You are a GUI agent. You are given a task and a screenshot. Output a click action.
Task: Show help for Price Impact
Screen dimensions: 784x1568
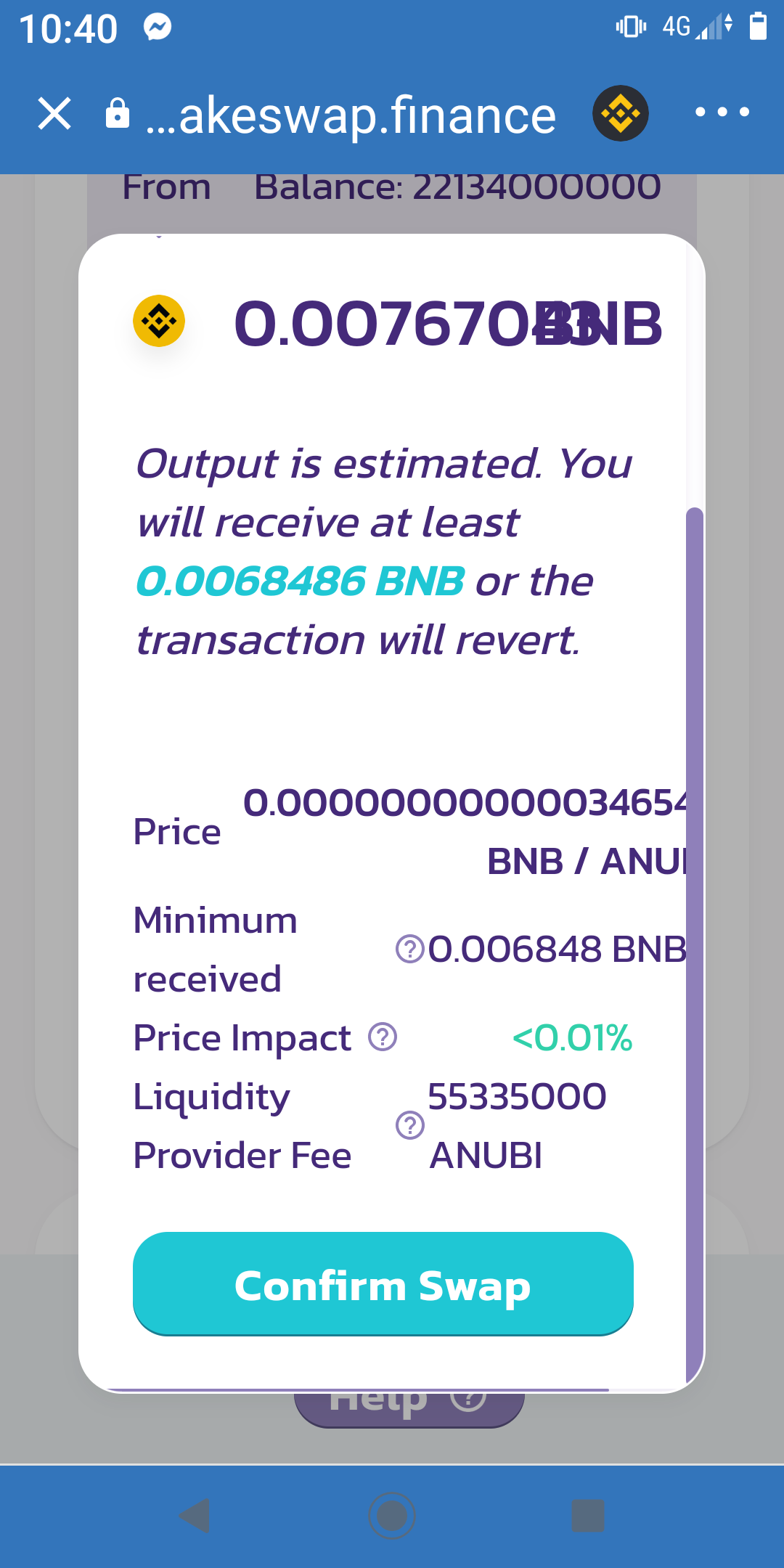coord(383,1037)
